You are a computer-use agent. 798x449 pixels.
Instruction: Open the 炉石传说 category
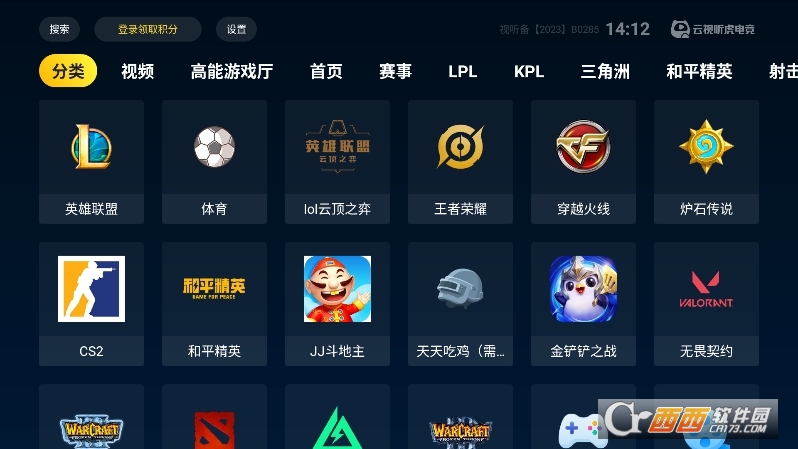tap(706, 161)
